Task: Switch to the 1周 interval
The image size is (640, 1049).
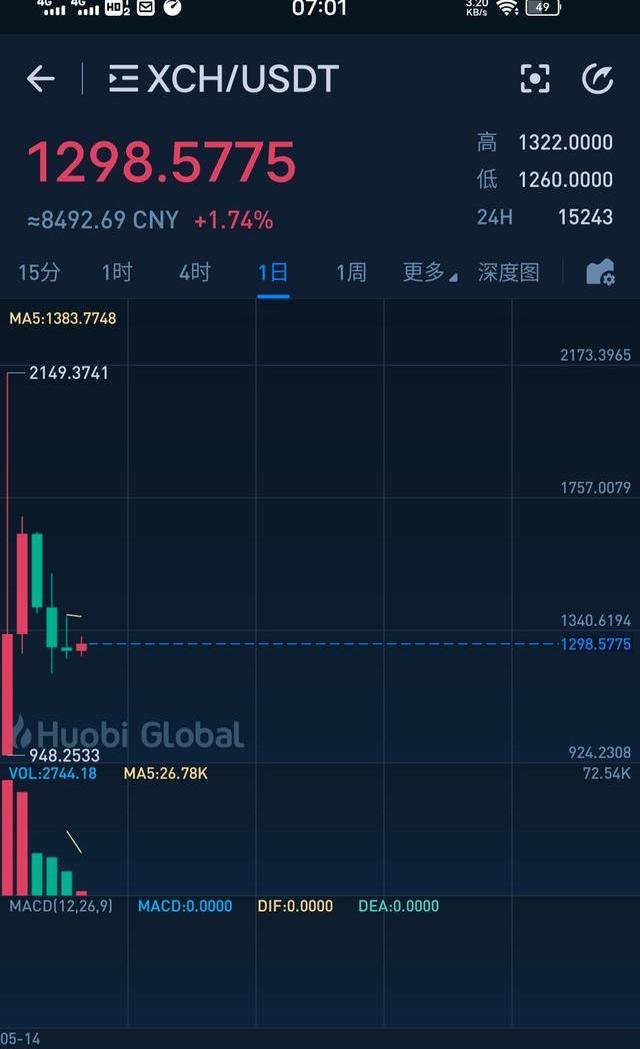Action: pos(351,272)
